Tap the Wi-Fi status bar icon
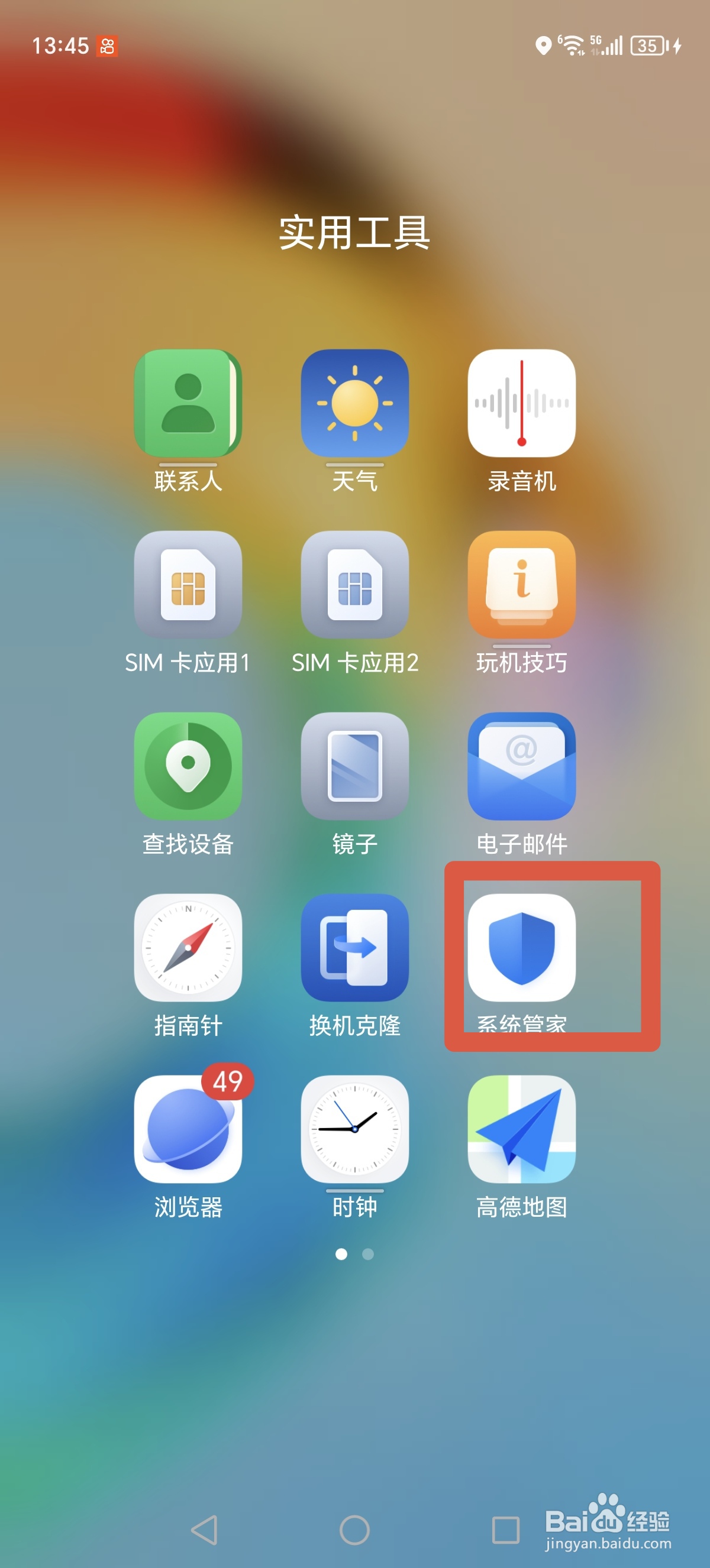This screenshot has height=1568, width=710. [x=571, y=44]
